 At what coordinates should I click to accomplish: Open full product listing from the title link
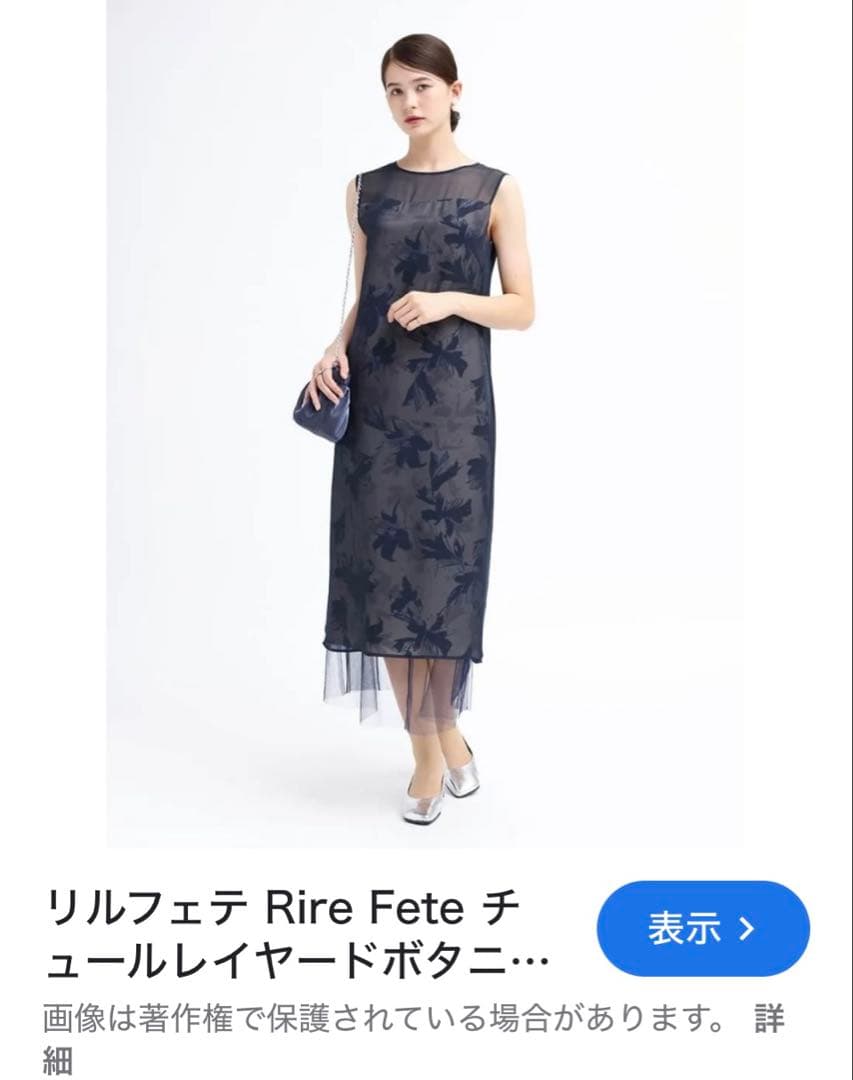tap(290, 930)
